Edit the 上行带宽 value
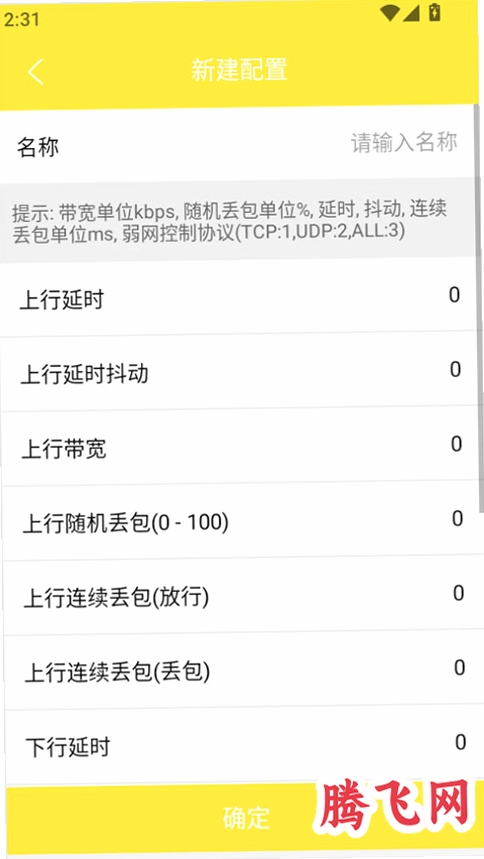The height and width of the screenshot is (859, 484). (457, 444)
